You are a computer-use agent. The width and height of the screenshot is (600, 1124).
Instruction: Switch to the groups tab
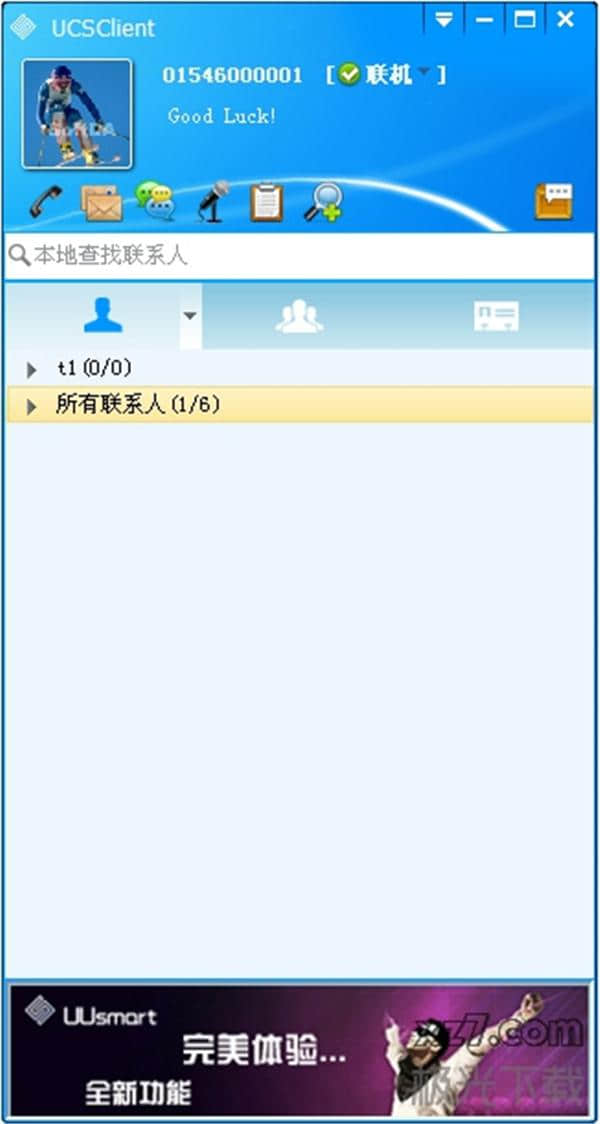click(299, 316)
